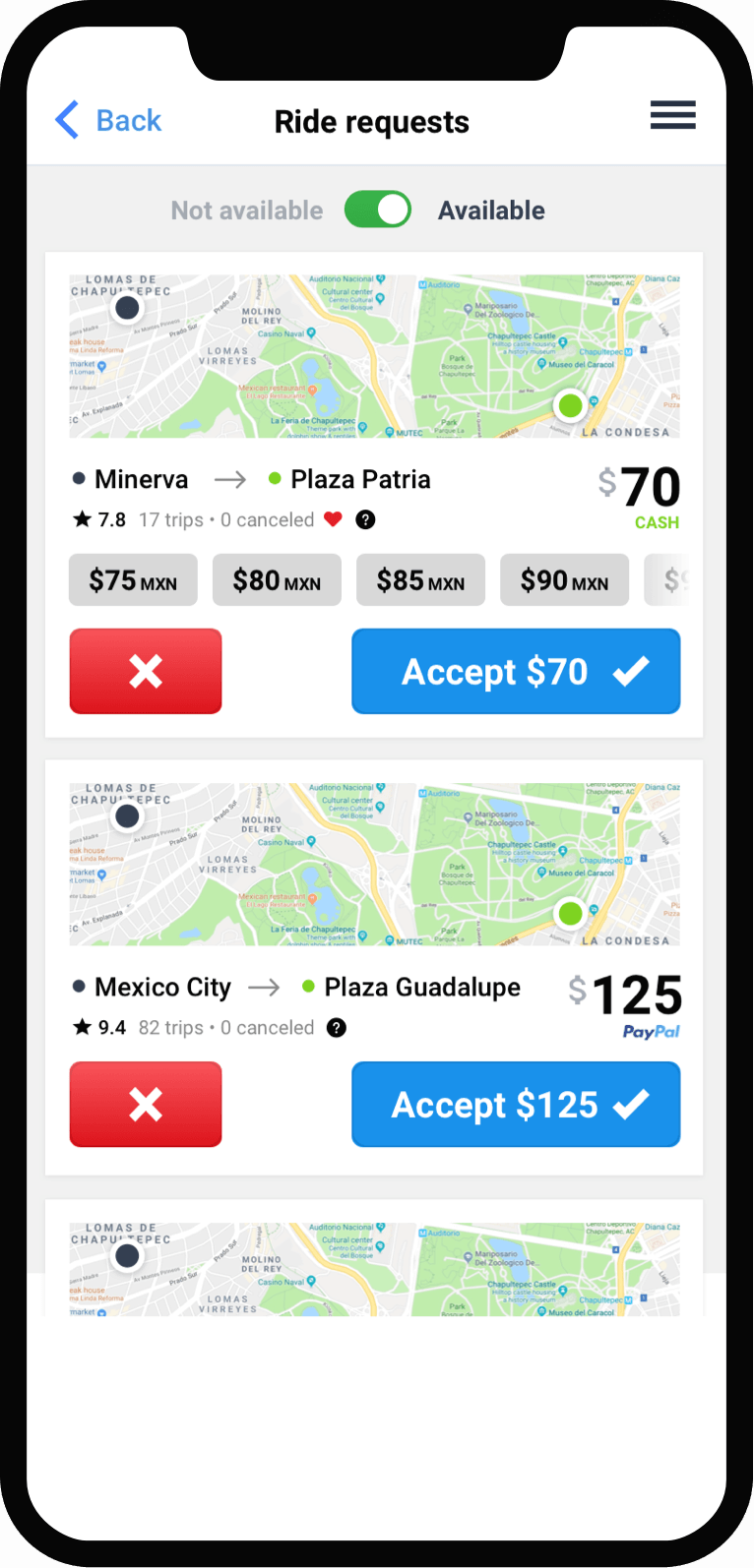Toggle the availability switch off
The width and height of the screenshot is (754, 1568).
point(378,210)
